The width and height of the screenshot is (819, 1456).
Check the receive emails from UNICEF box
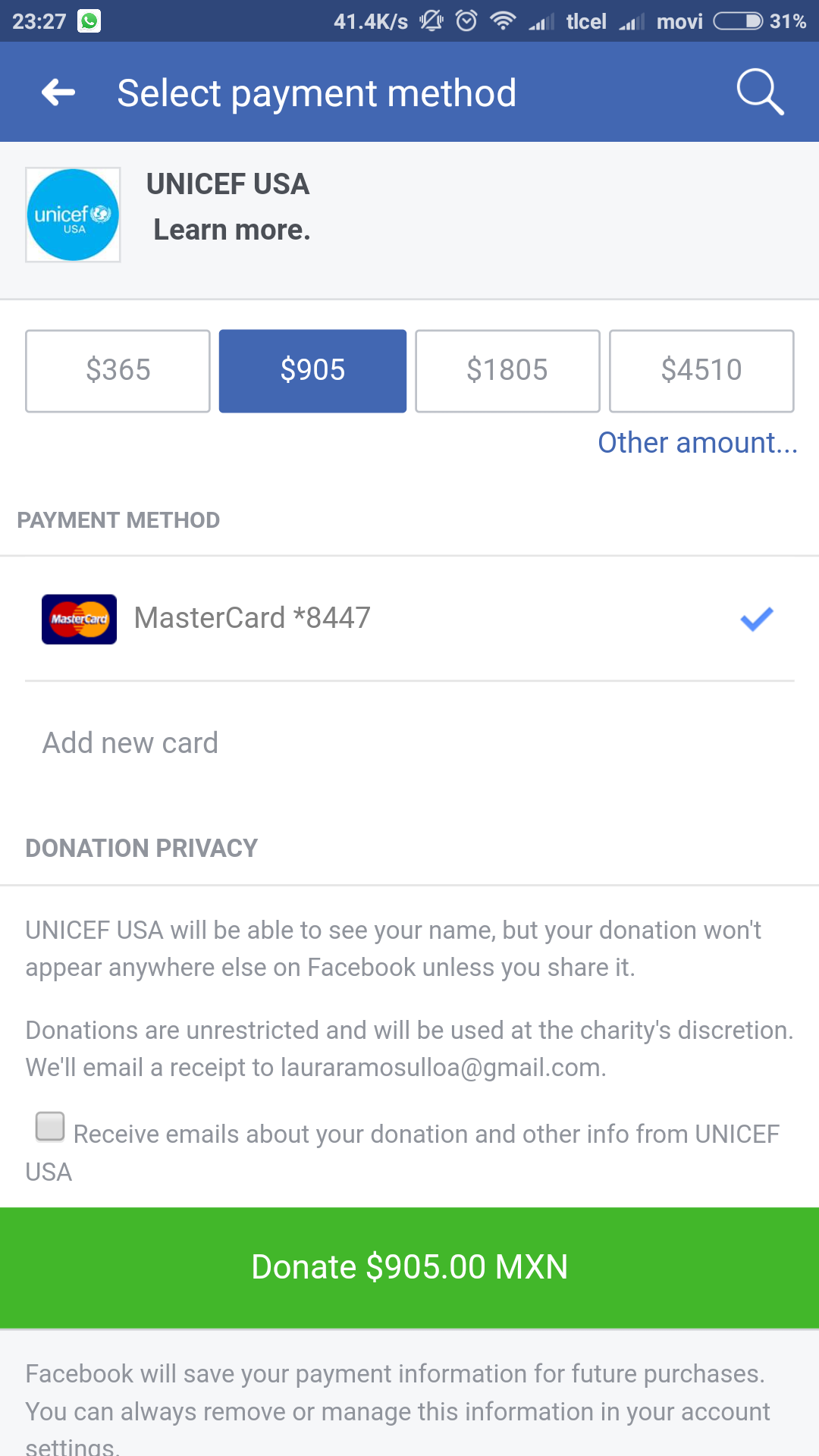pyautogui.click(x=50, y=1126)
